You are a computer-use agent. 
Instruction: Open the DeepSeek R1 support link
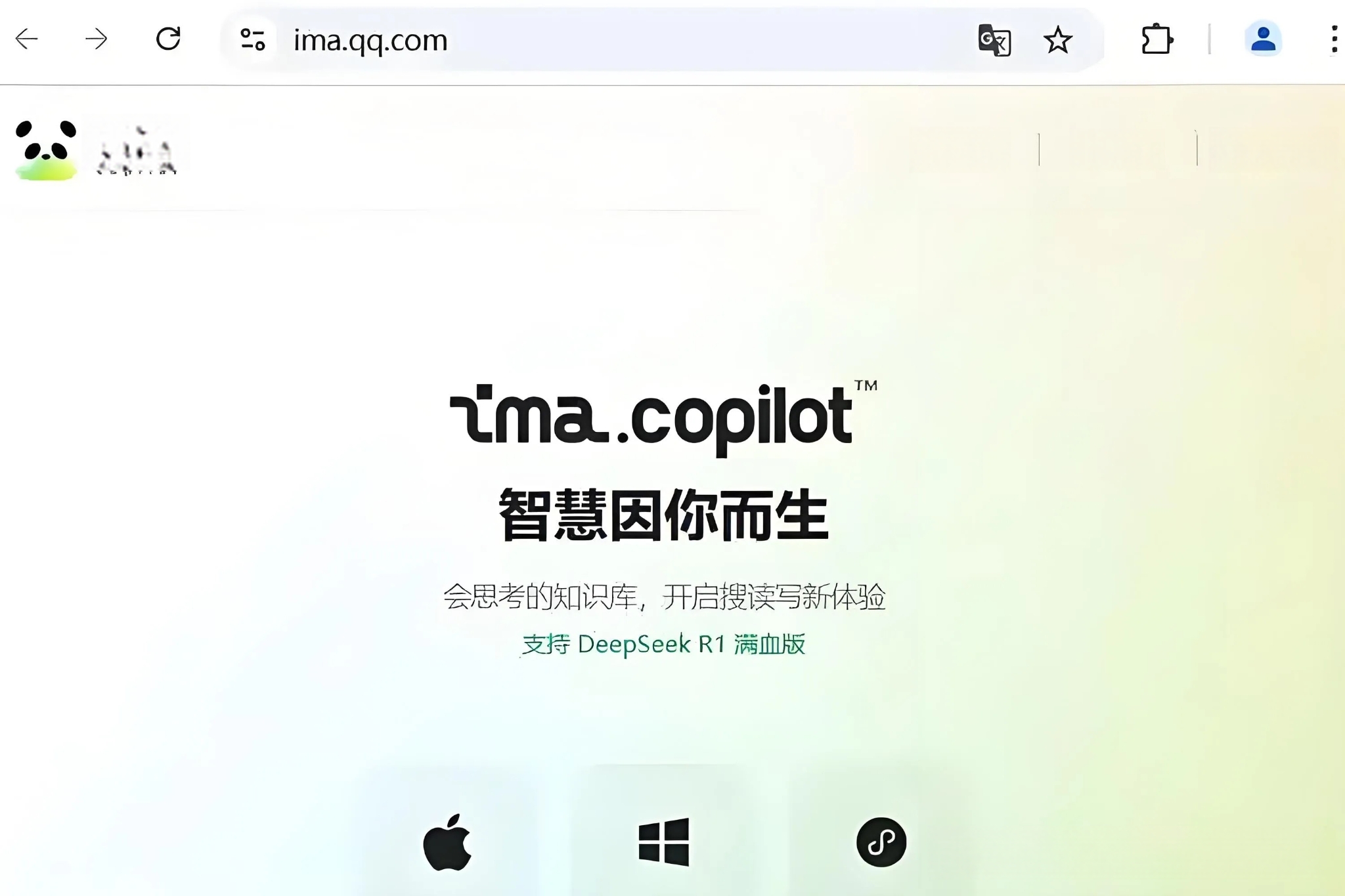[x=664, y=644]
